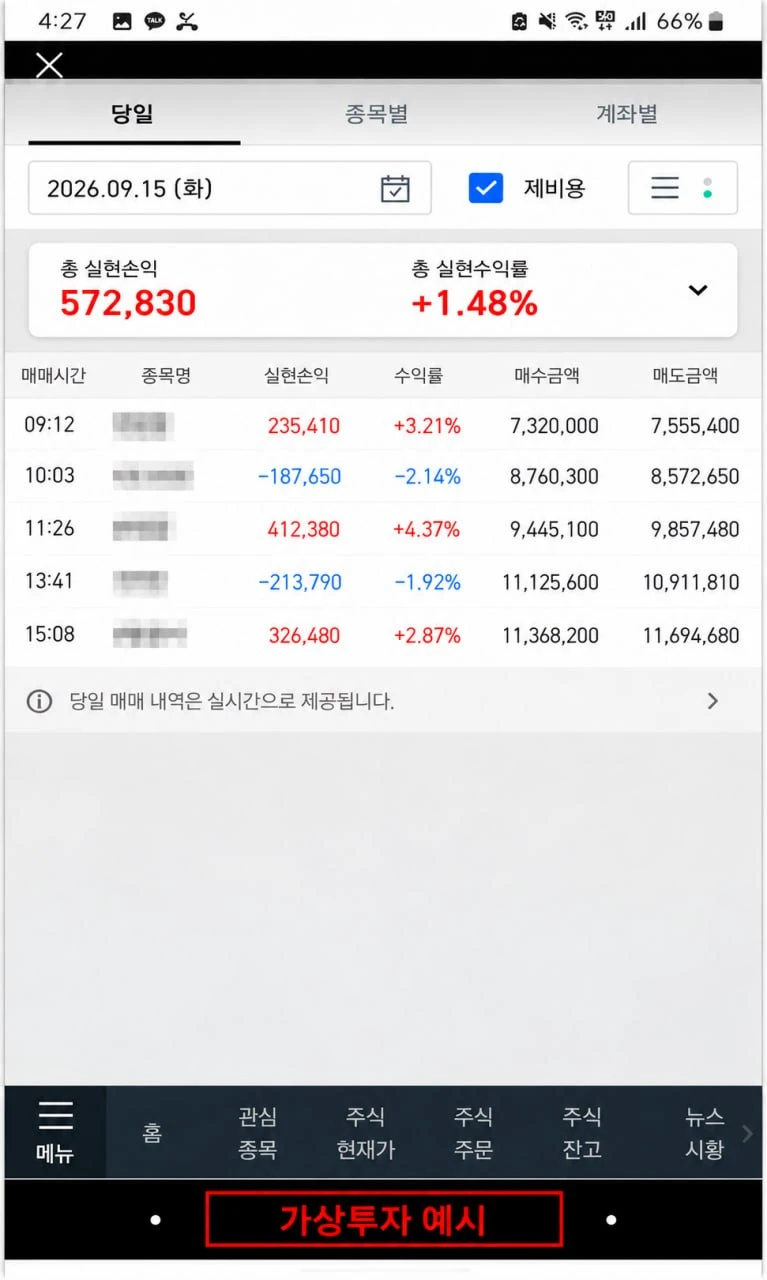Open the list view options button
767x1280 pixels.
[682, 188]
